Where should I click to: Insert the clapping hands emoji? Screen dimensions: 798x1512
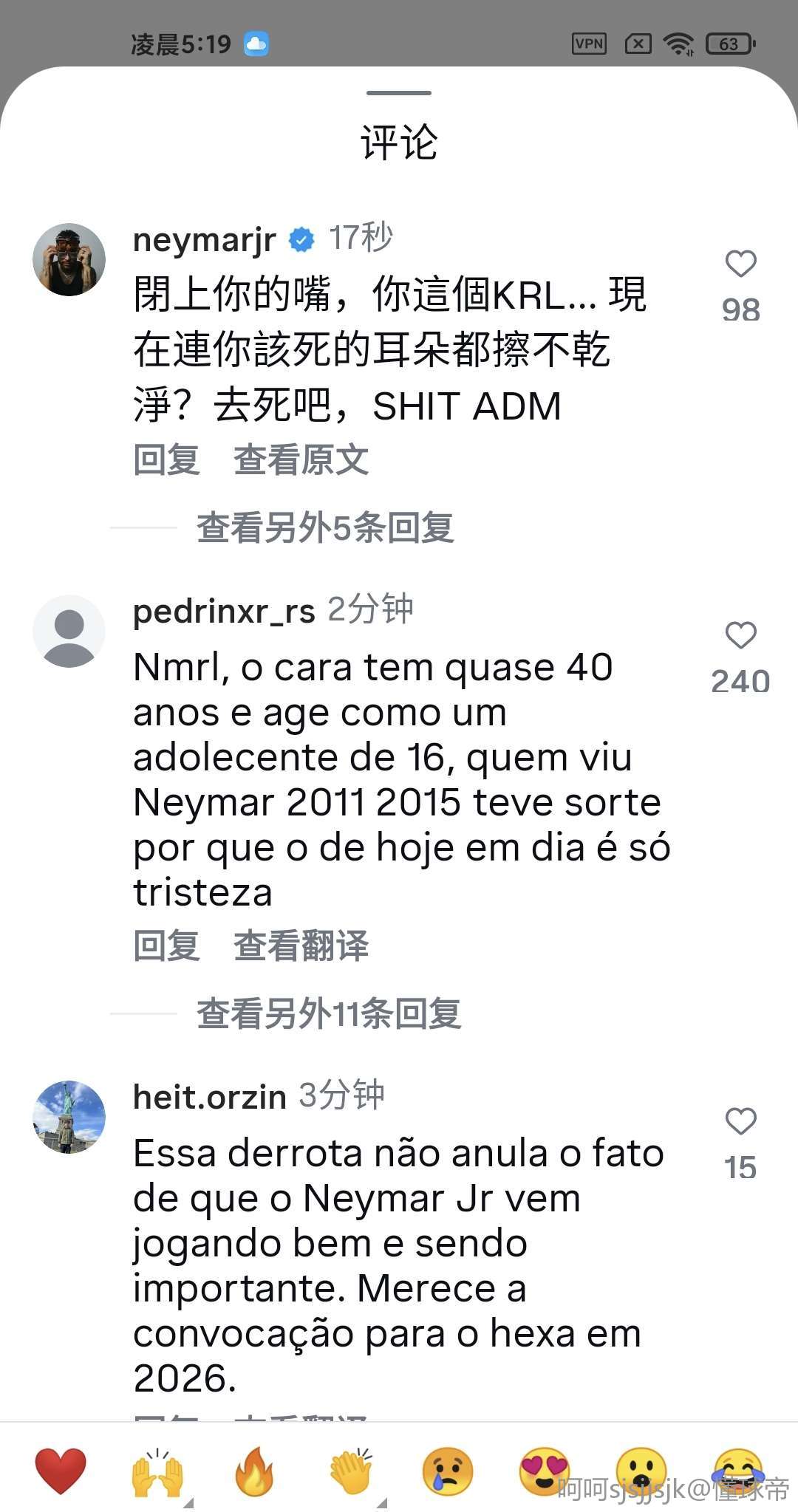pyautogui.click(x=351, y=1471)
